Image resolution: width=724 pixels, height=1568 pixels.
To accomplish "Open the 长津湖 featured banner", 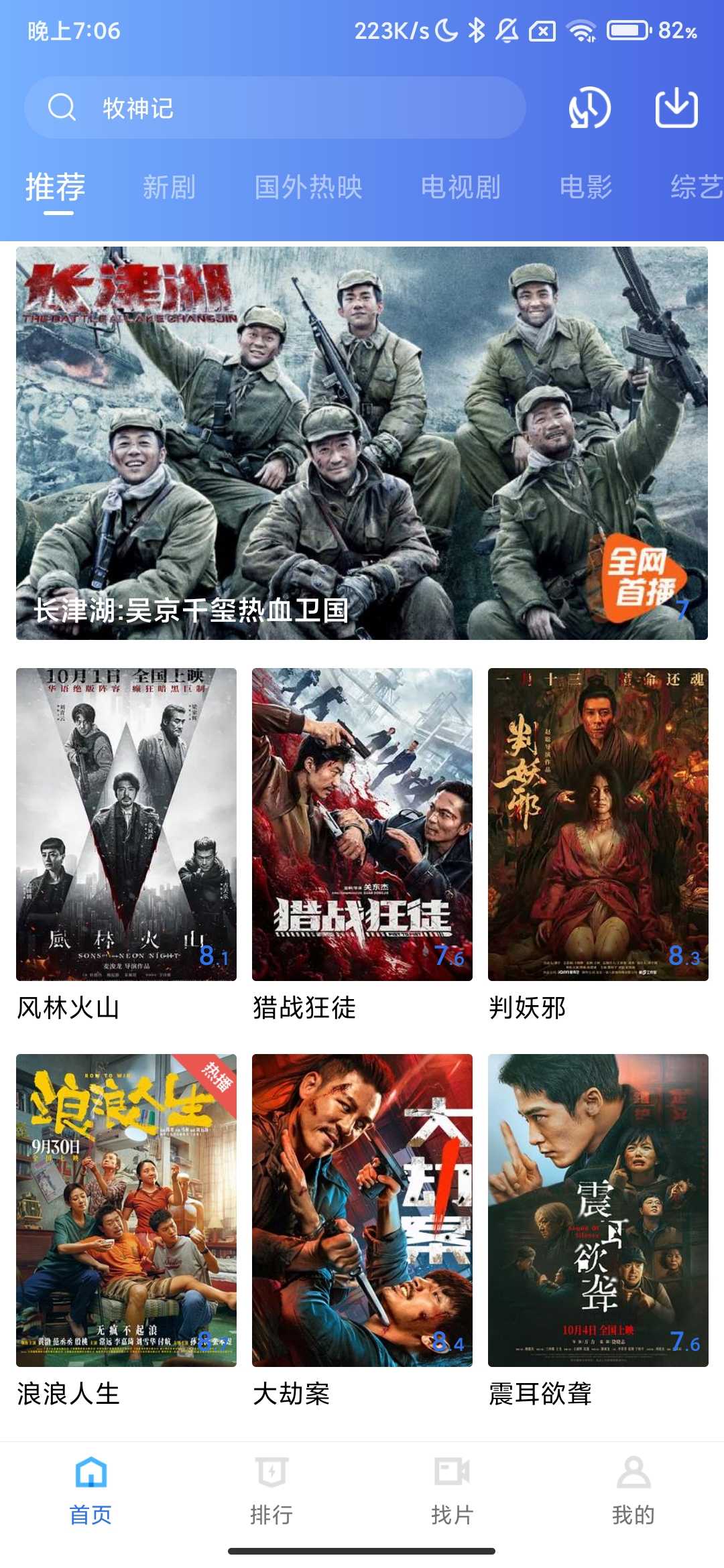I will (362, 443).
